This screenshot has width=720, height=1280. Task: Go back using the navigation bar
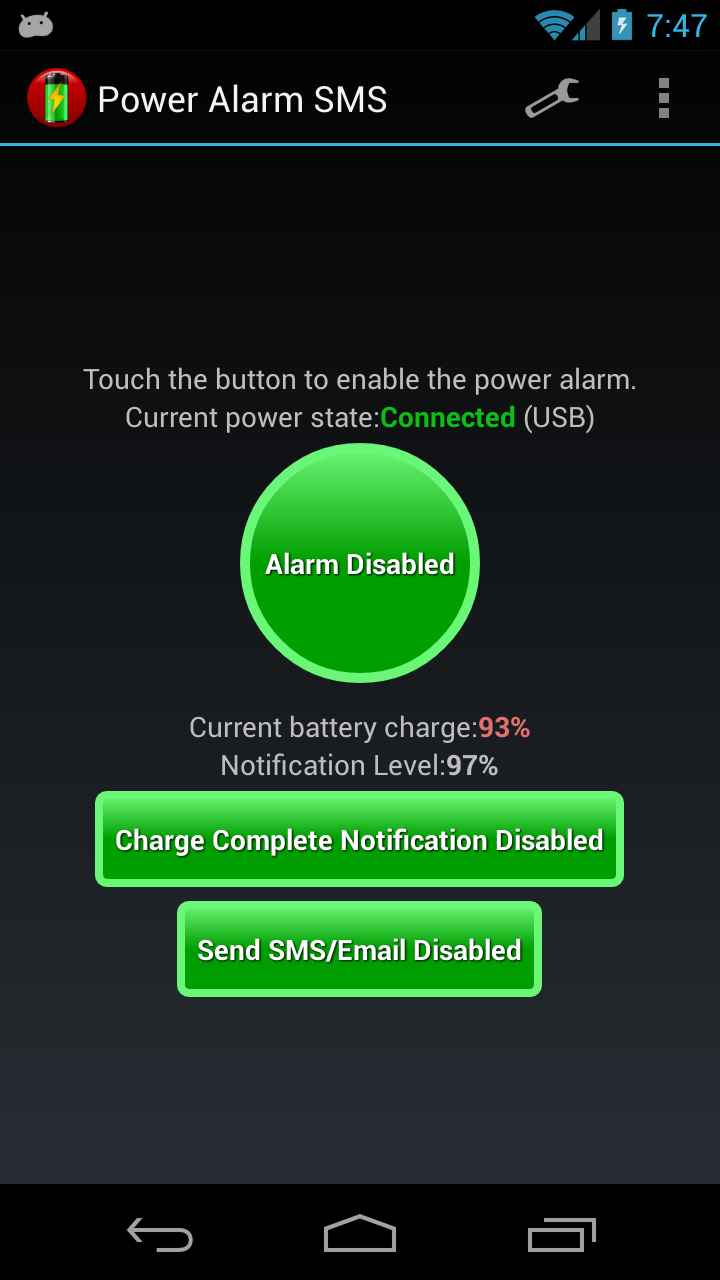coord(160,1234)
